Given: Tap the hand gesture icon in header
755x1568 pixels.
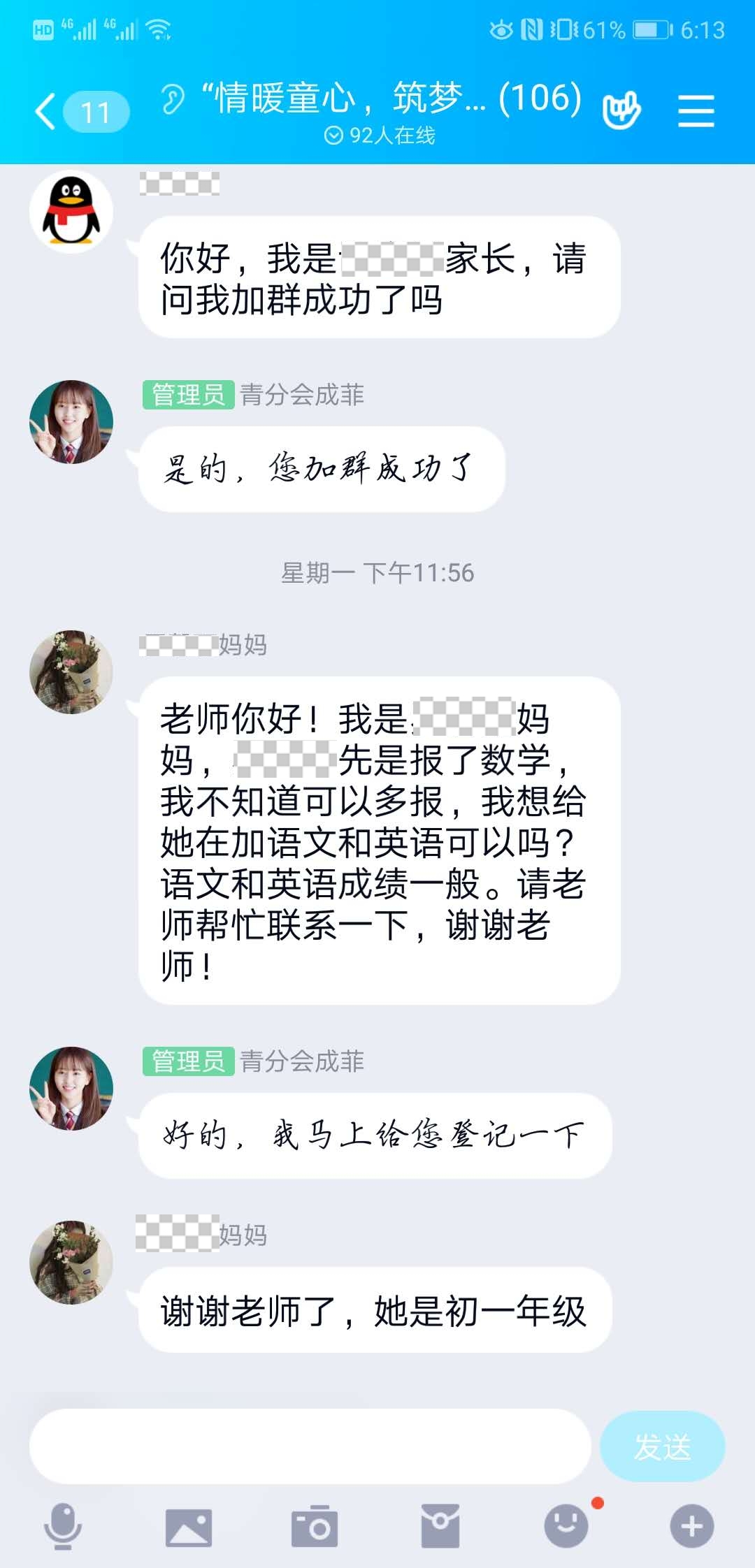Looking at the screenshot, I should click(621, 110).
